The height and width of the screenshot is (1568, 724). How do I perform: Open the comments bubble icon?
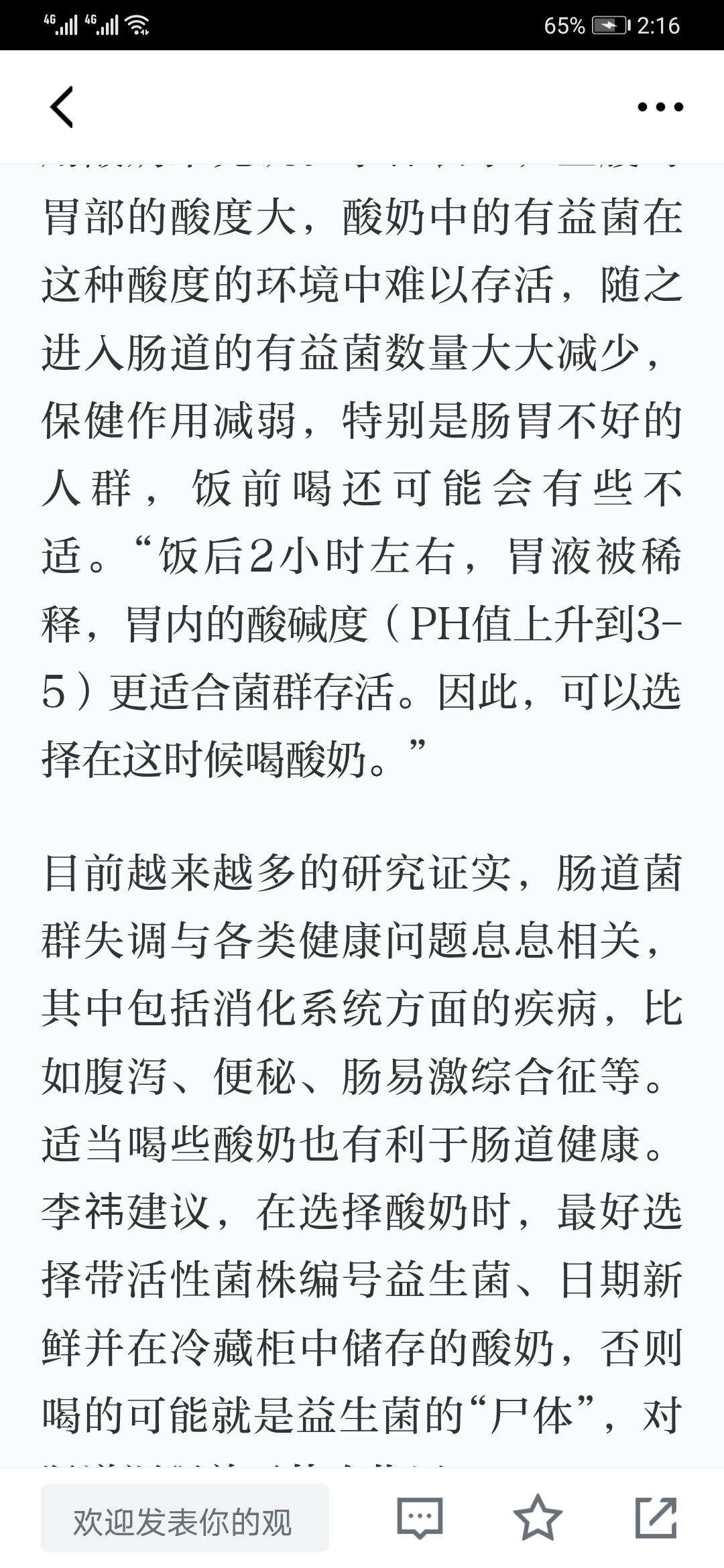tap(420, 1518)
